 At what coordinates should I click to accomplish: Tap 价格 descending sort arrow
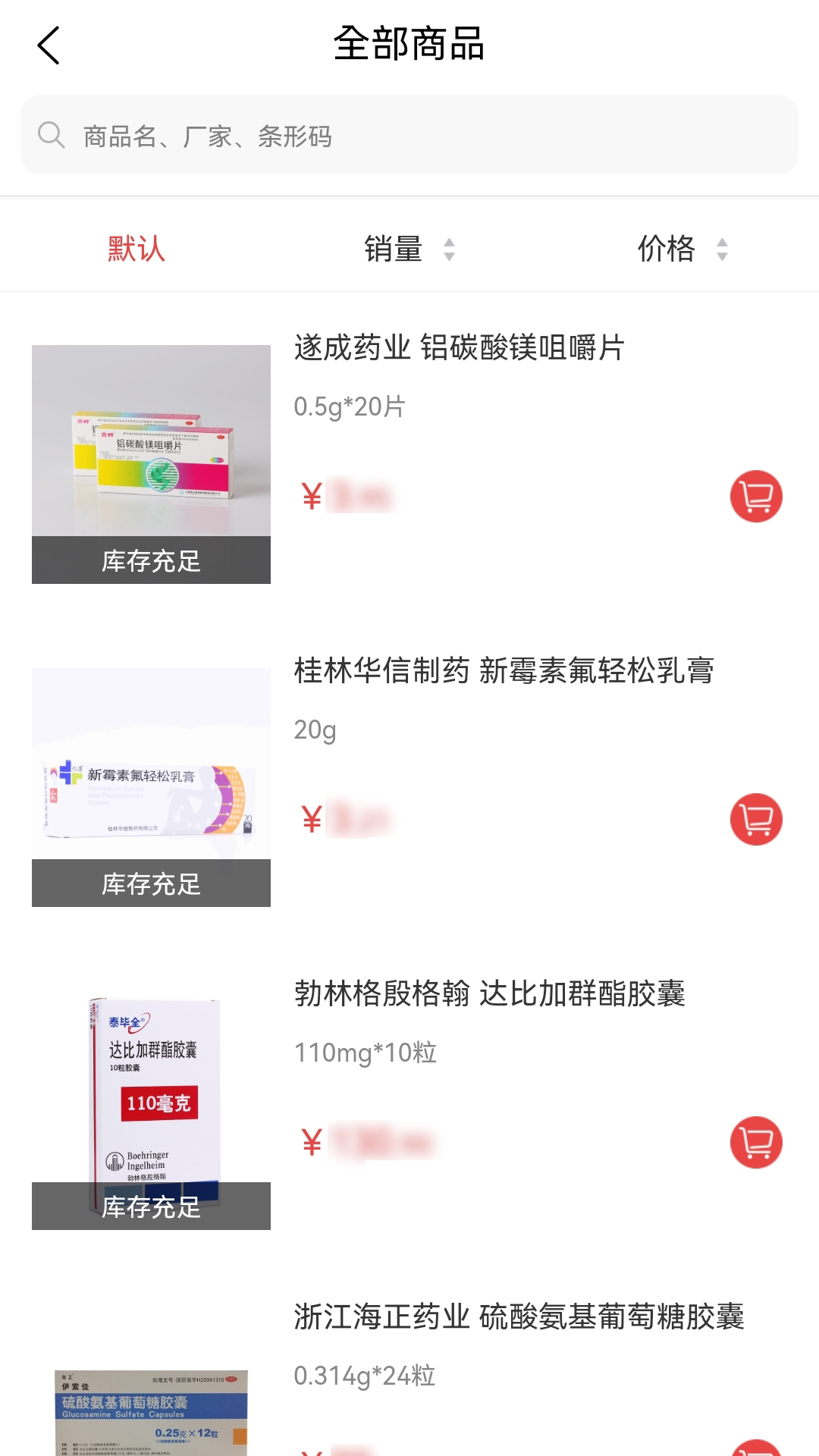722,256
